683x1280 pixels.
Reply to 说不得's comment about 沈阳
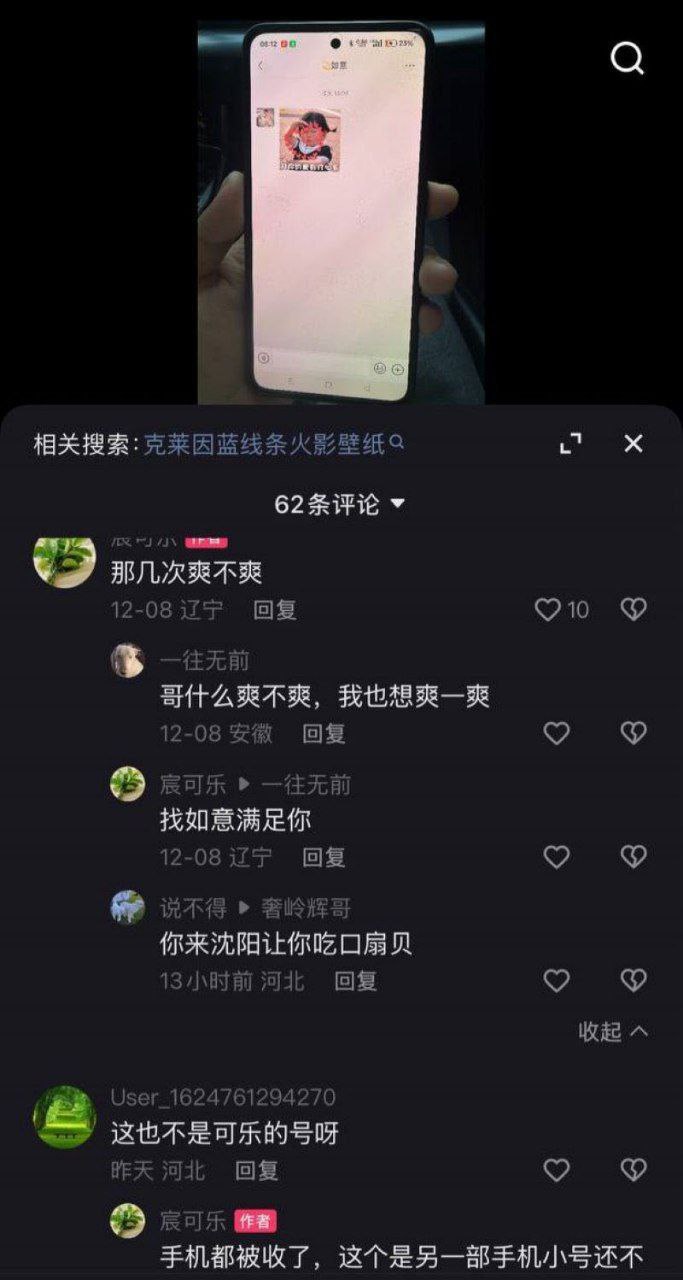(355, 981)
